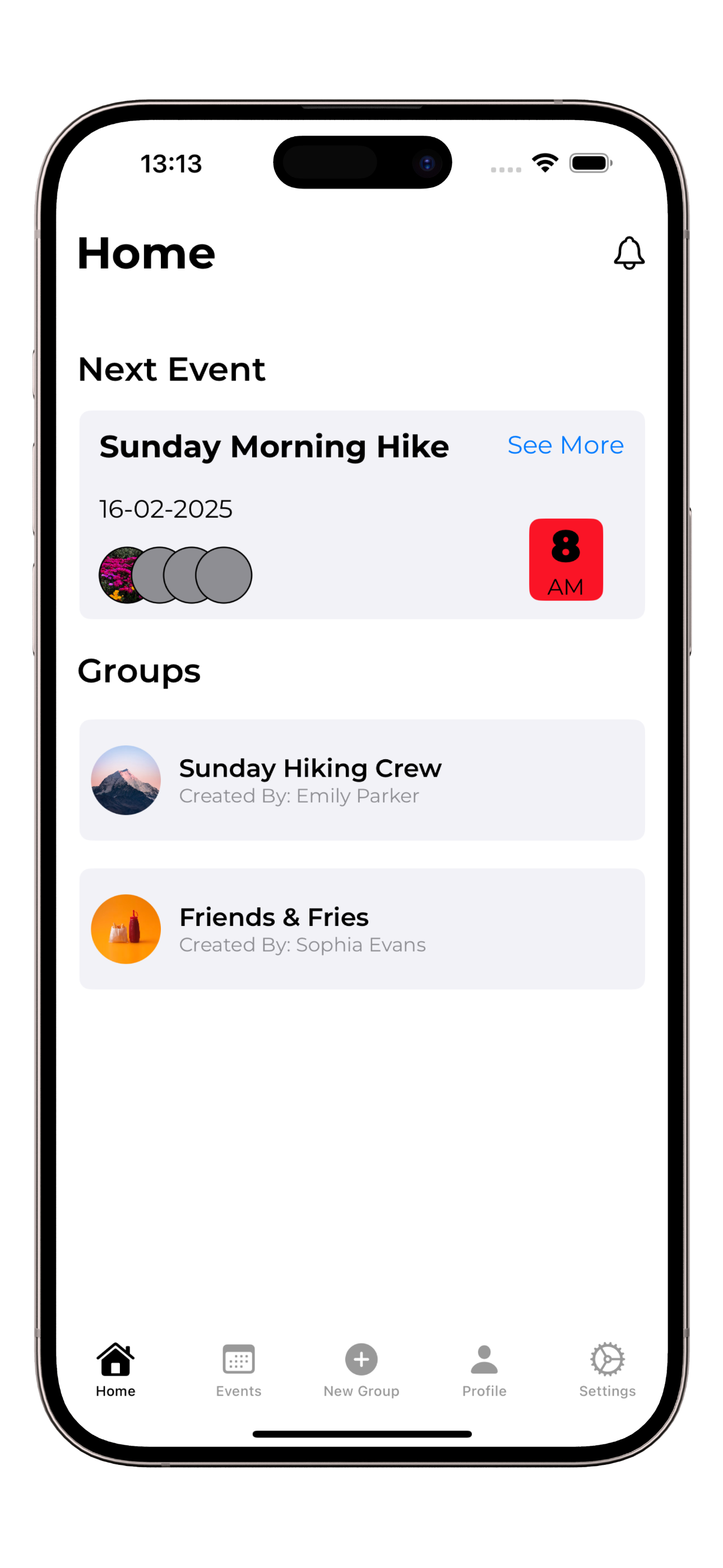Screen dimensions: 723x1568
Task: Create a New Group
Action: click(x=361, y=1369)
